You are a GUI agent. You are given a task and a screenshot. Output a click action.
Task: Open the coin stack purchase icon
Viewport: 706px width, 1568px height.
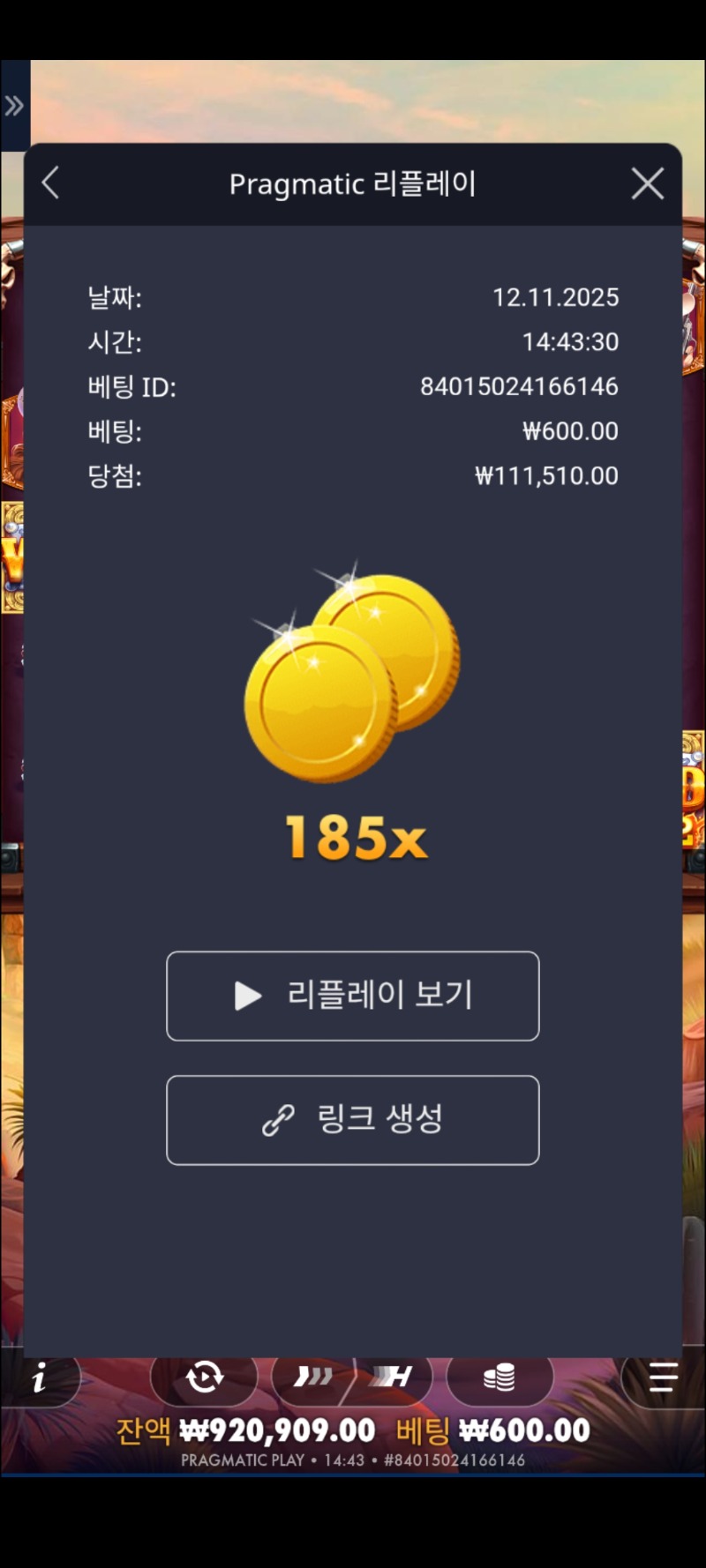499,1376
